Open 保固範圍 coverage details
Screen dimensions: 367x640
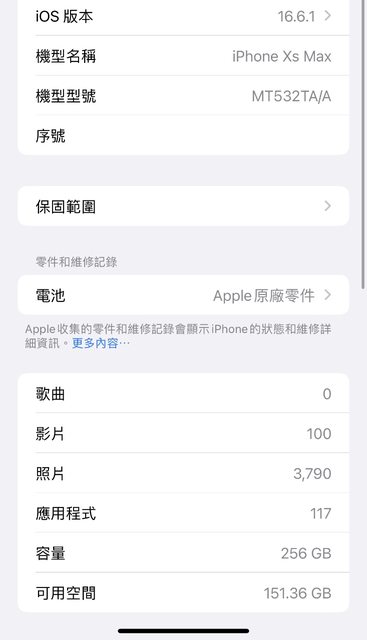pos(183,207)
